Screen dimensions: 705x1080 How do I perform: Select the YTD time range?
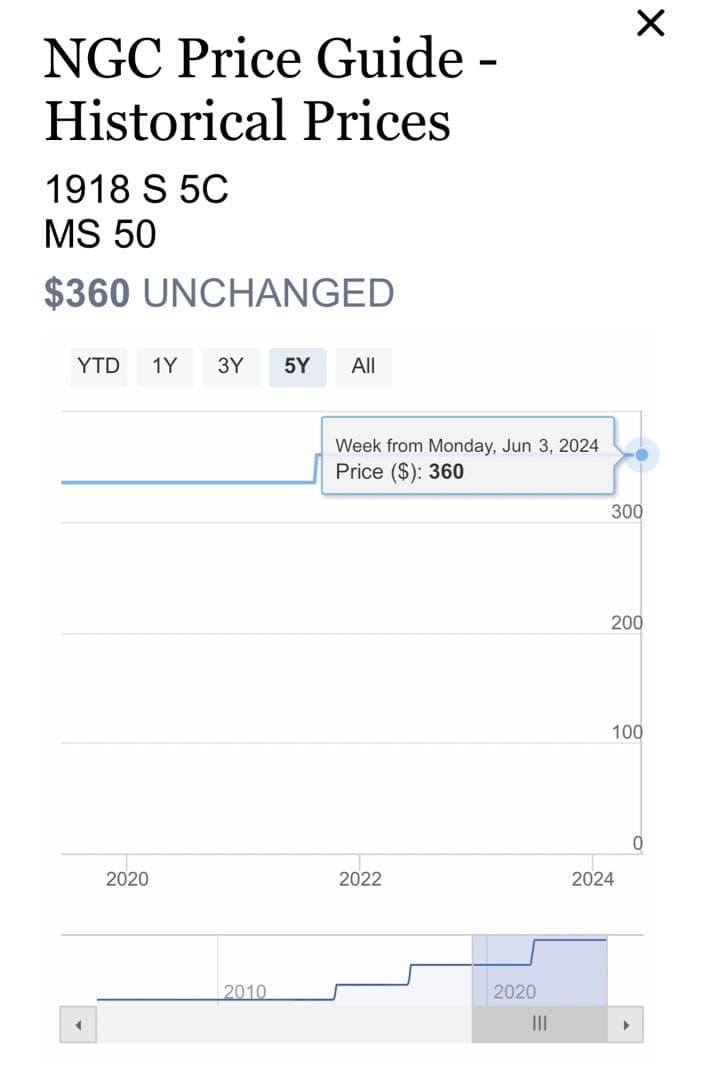point(98,366)
